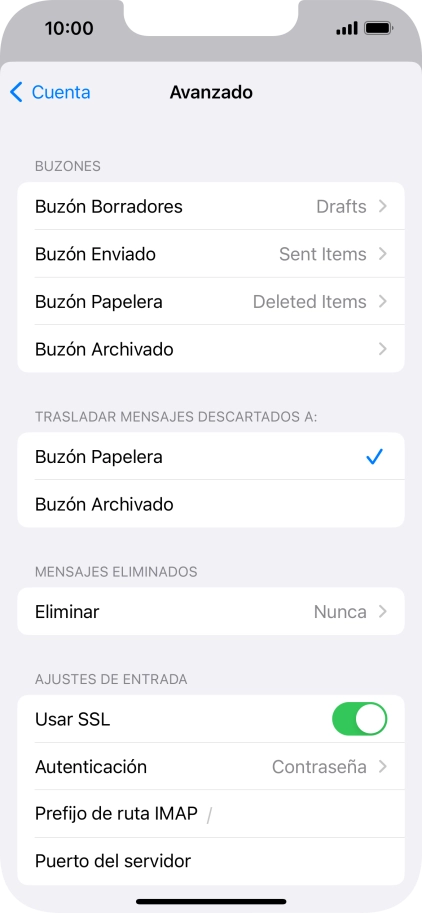Open Buzón Archivado under Buzones
The height and width of the screenshot is (913, 422).
tap(211, 349)
